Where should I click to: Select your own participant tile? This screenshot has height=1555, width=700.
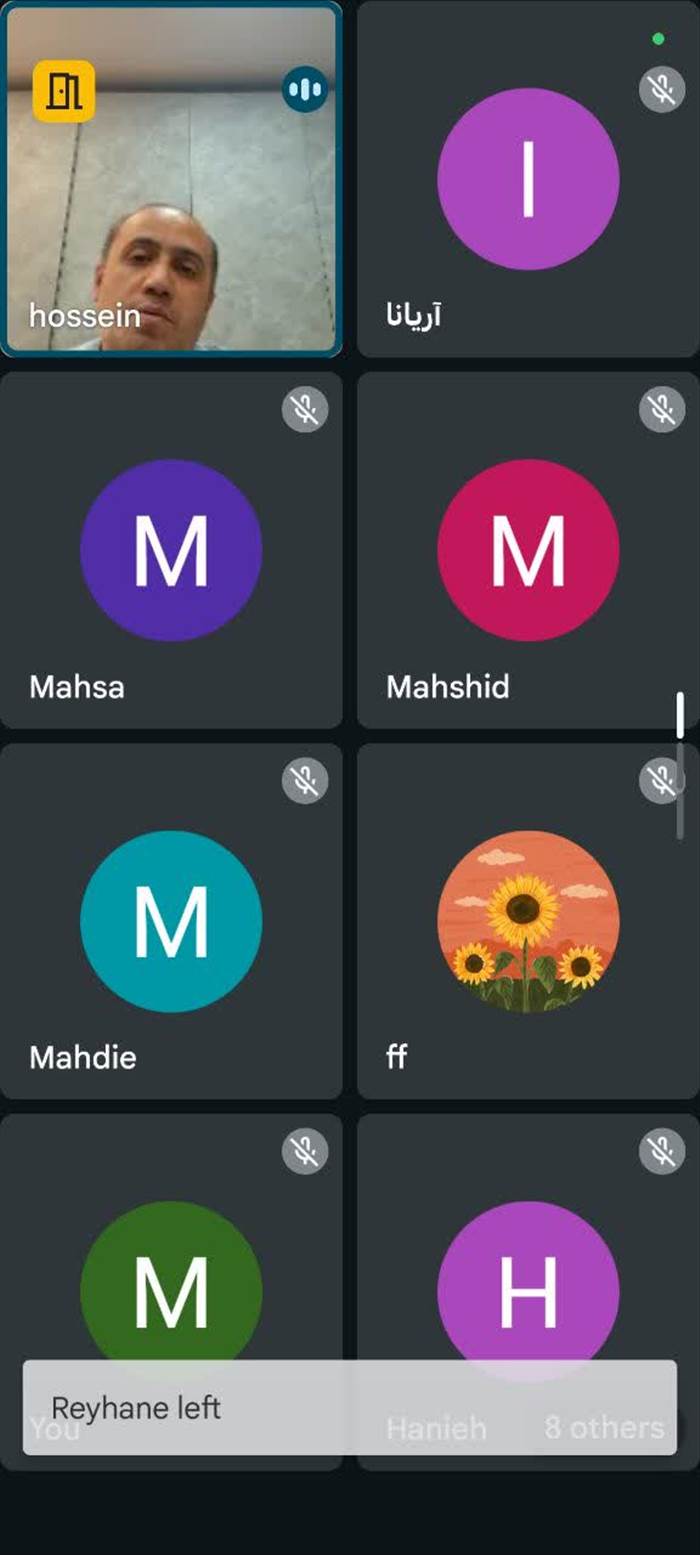pyautogui.click(x=171, y=1260)
